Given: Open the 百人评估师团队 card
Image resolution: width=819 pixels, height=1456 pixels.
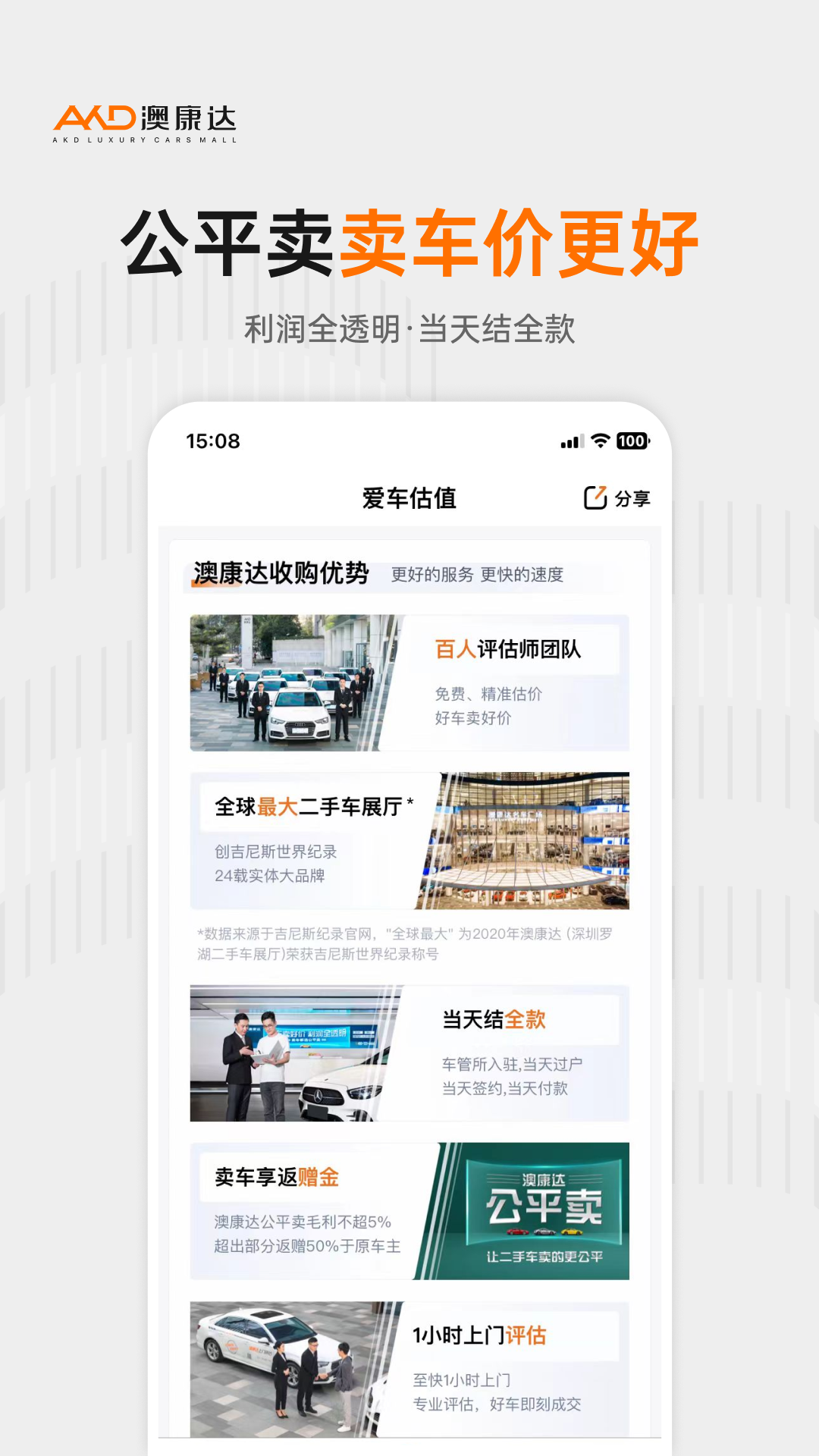Looking at the screenshot, I should tap(408, 681).
